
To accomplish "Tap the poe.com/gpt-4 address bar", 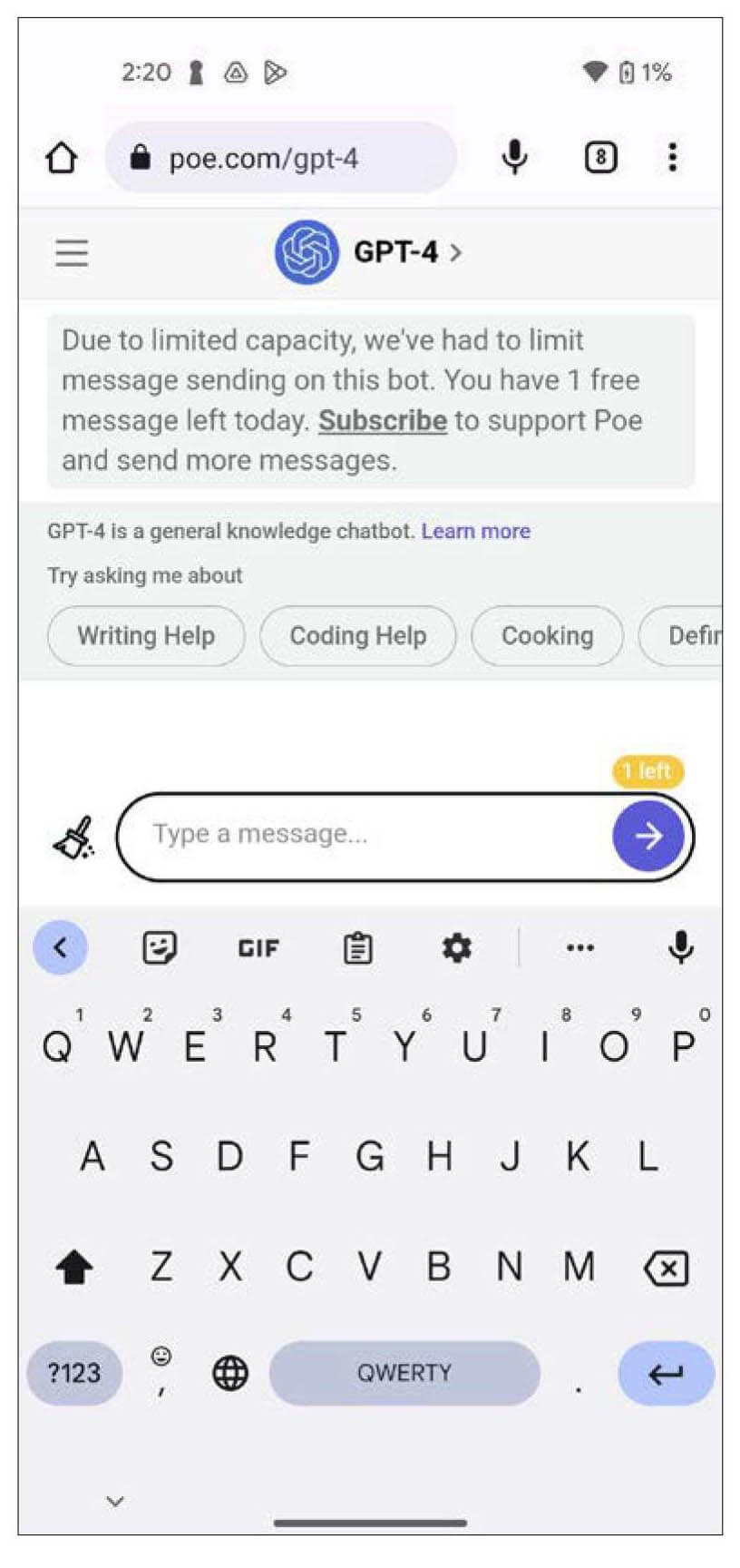I will [281, 158].
